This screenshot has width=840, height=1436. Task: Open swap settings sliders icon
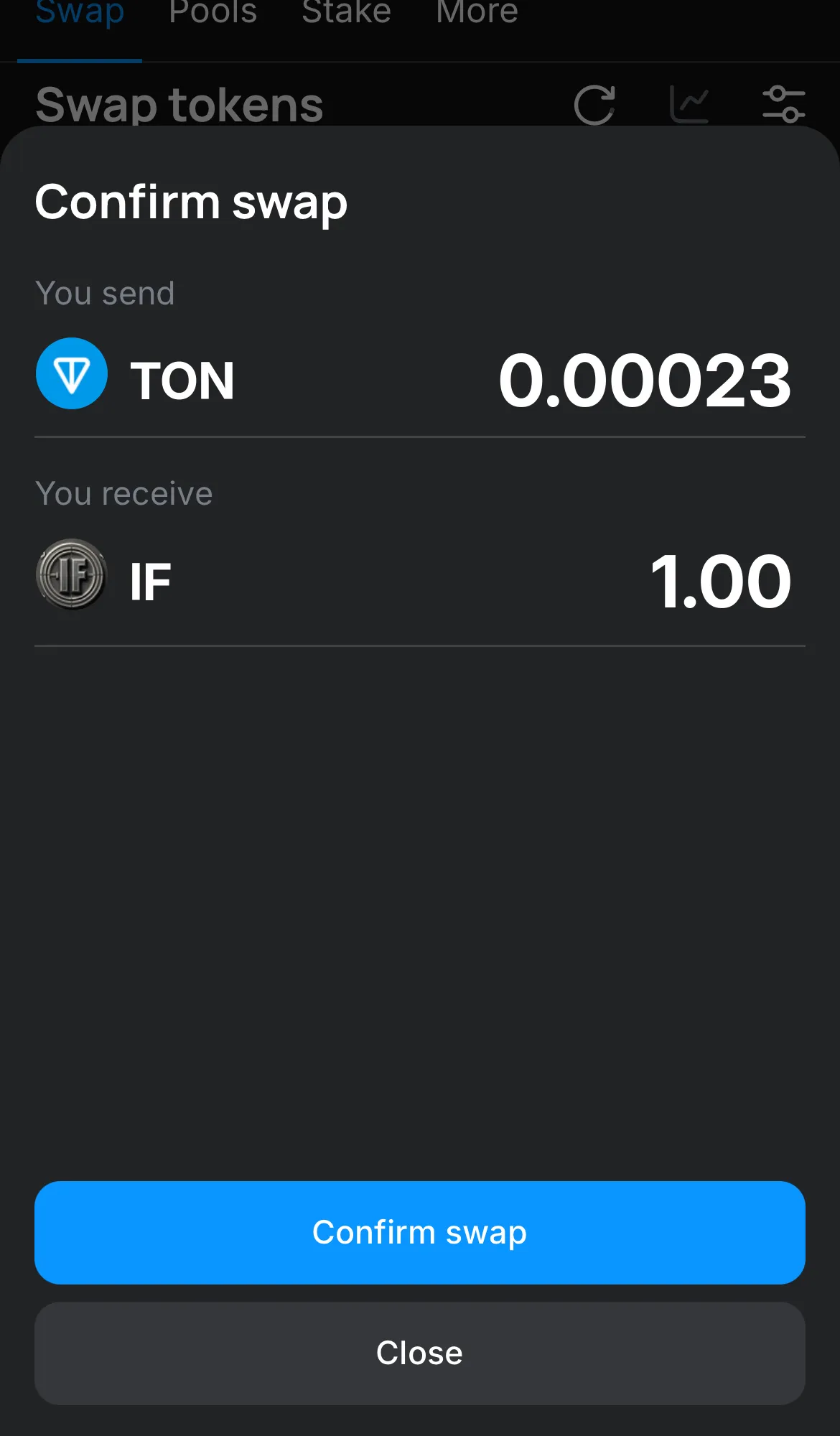(x=783, y=105)
